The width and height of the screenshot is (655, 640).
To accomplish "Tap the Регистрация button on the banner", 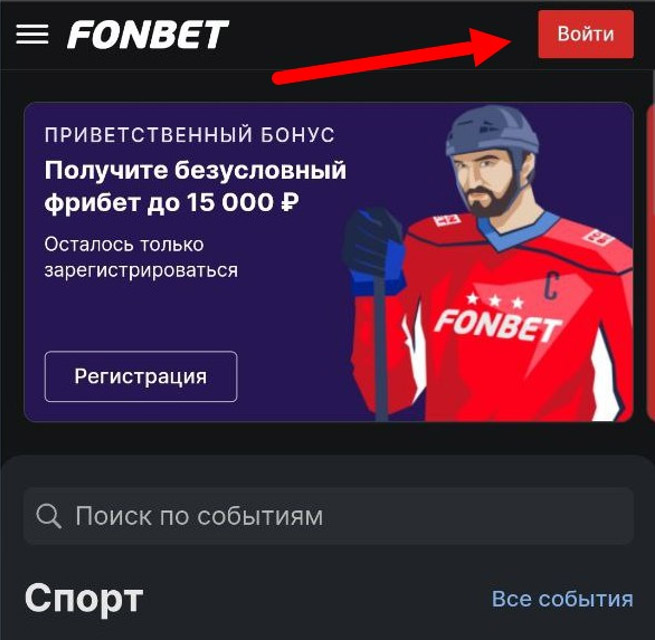I will (140, 377).
